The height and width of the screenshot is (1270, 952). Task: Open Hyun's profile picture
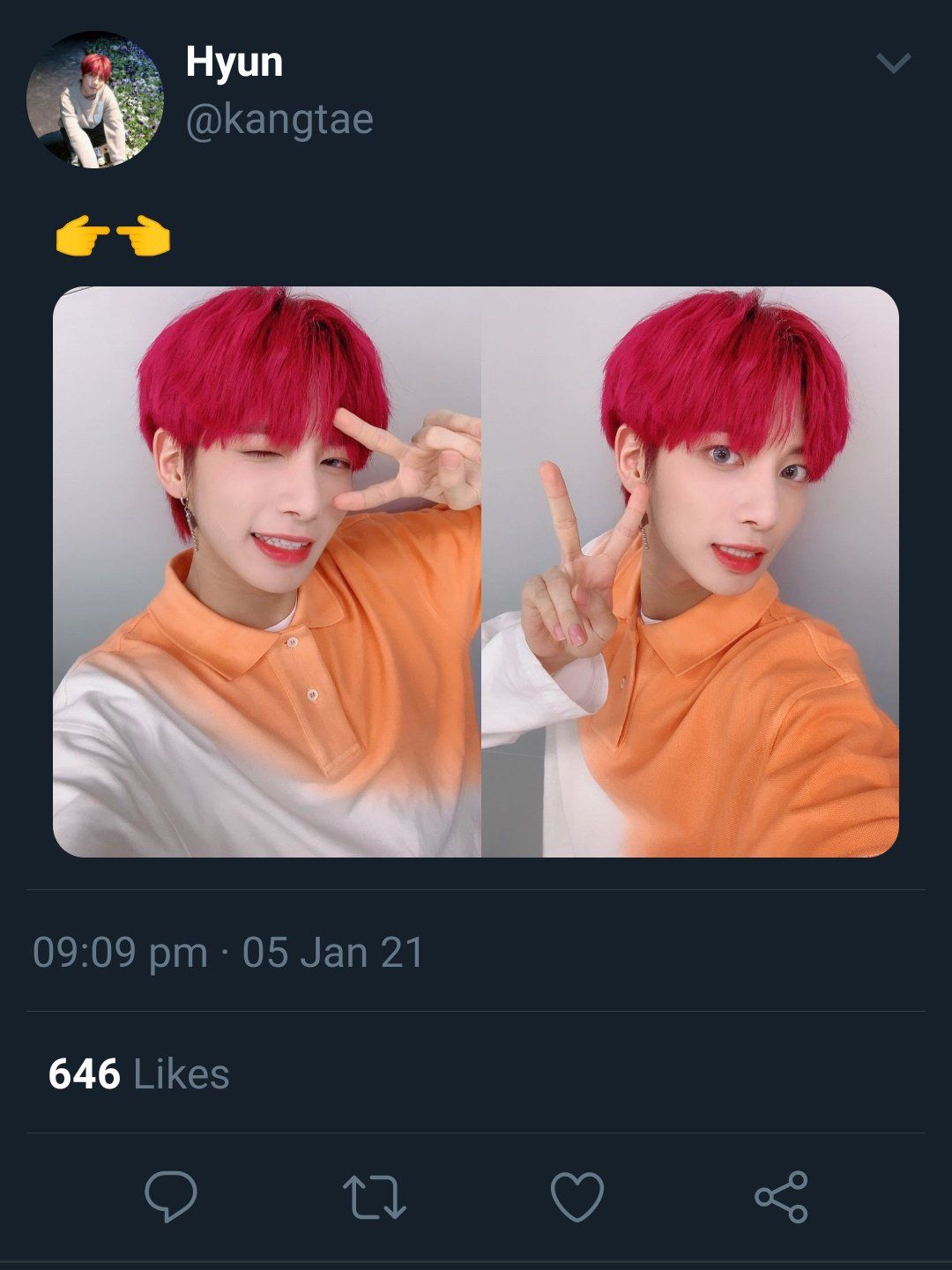(x=94, y=100)
